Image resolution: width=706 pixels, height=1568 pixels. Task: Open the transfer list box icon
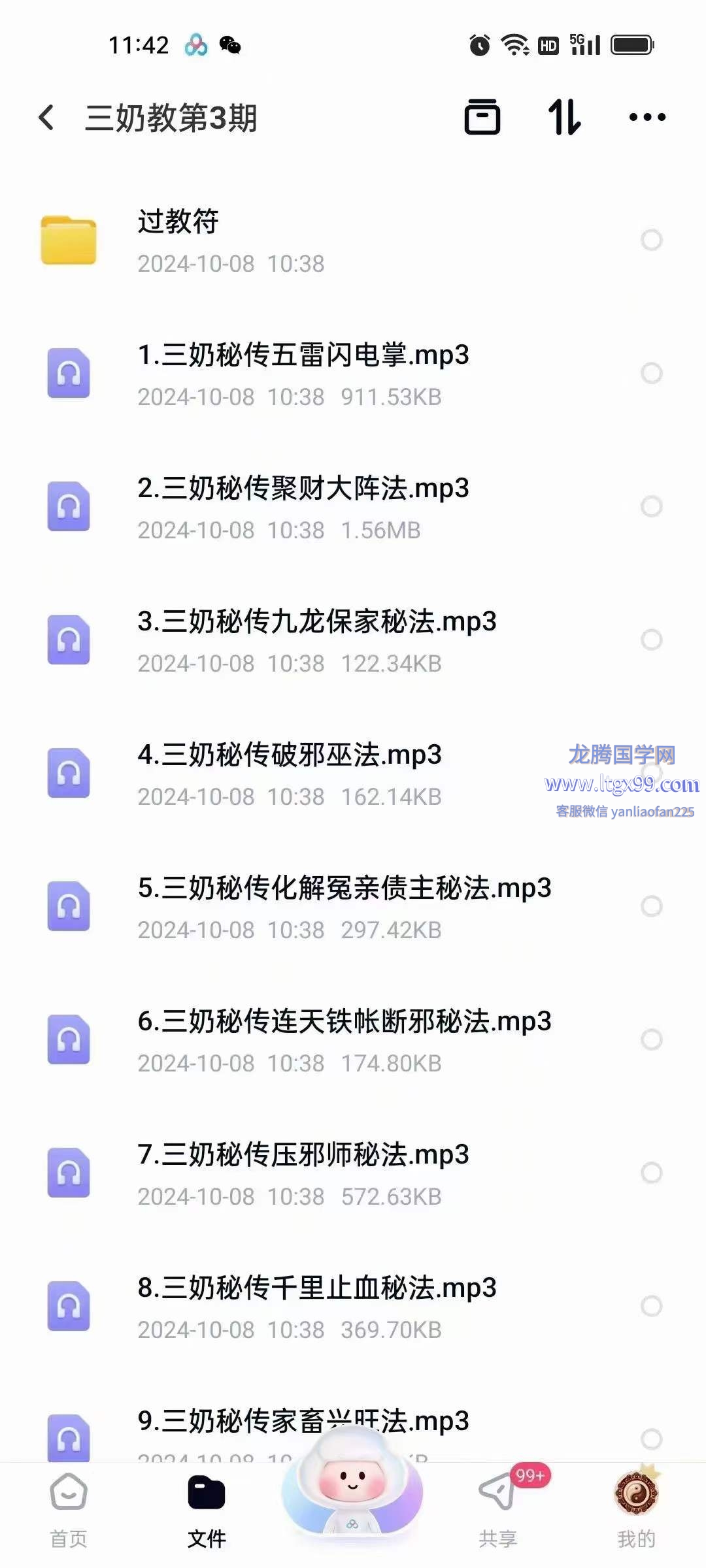[x=482, y=117]
